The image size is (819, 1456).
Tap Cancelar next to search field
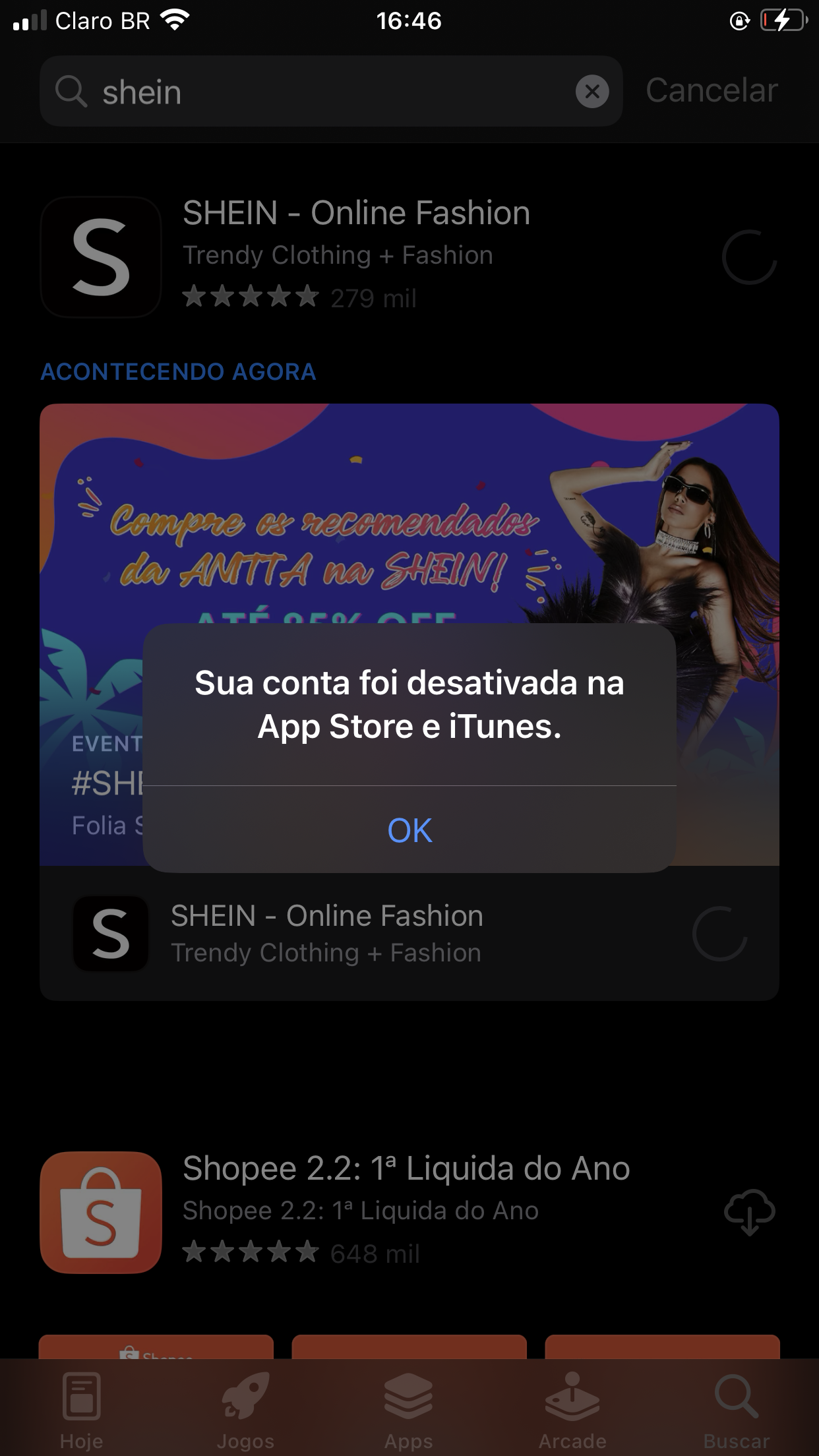click(x=712, y=90)
